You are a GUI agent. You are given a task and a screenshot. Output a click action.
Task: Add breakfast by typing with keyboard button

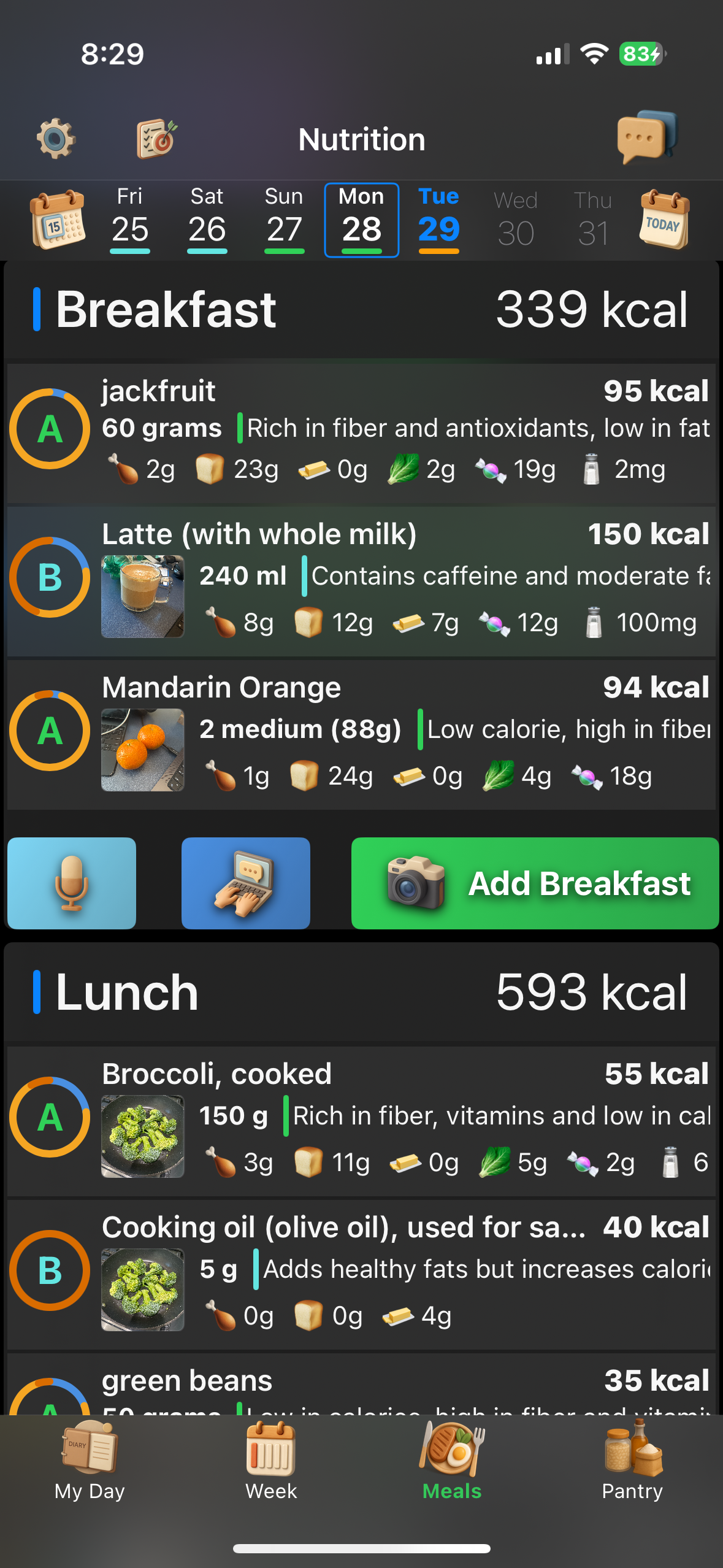coord(245,883)
